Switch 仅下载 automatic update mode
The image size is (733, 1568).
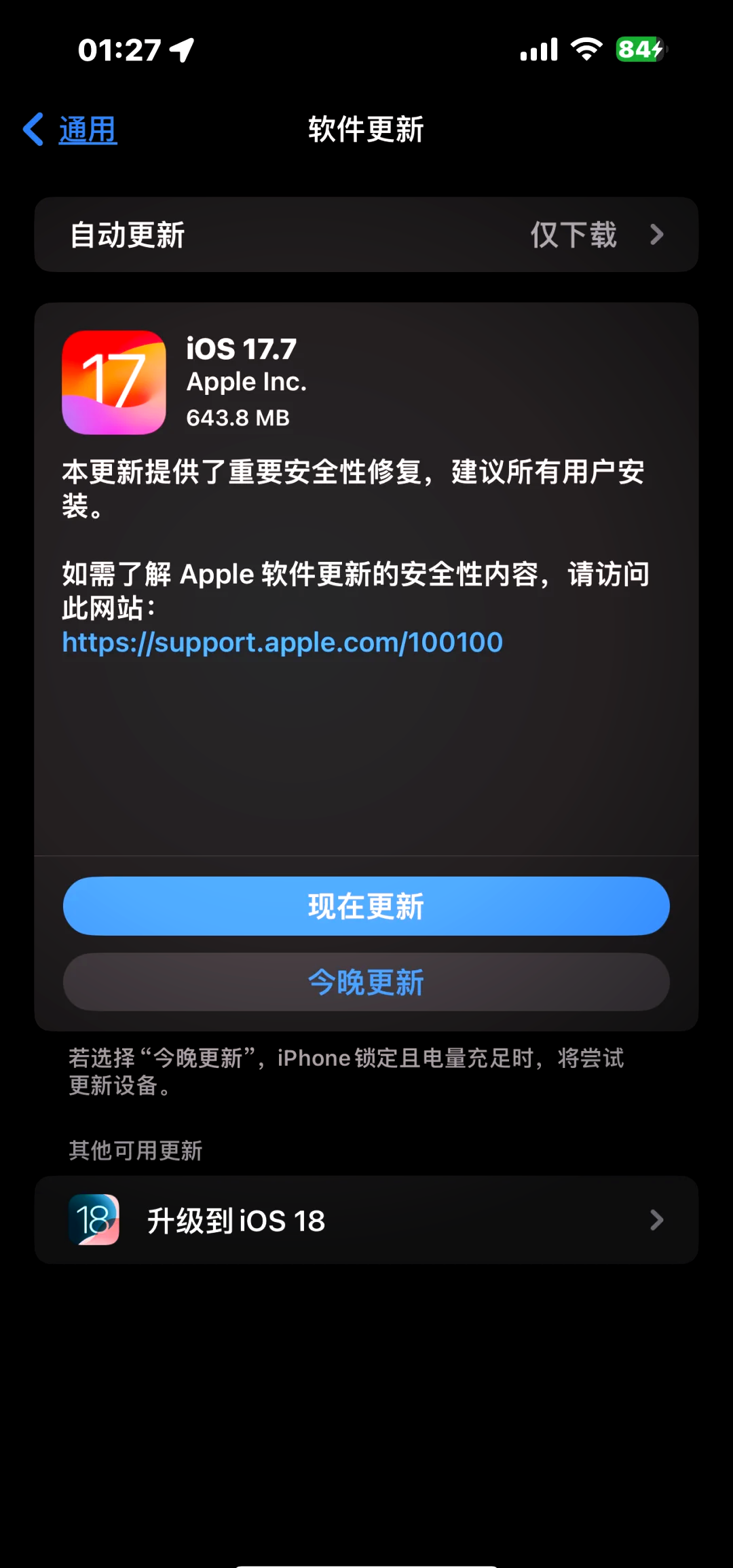(574, 234)
